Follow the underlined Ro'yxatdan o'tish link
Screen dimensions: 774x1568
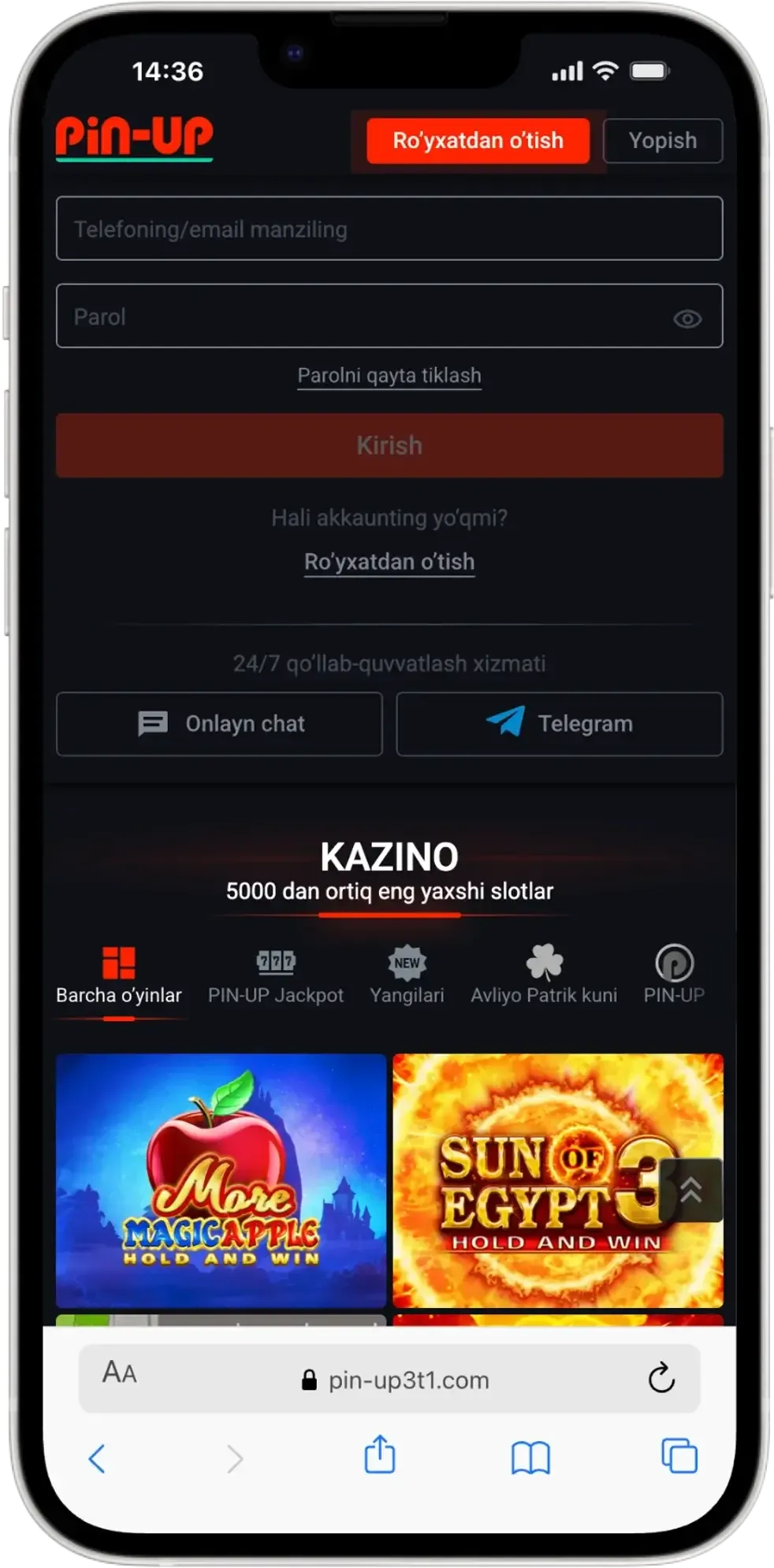pos(389,562)
